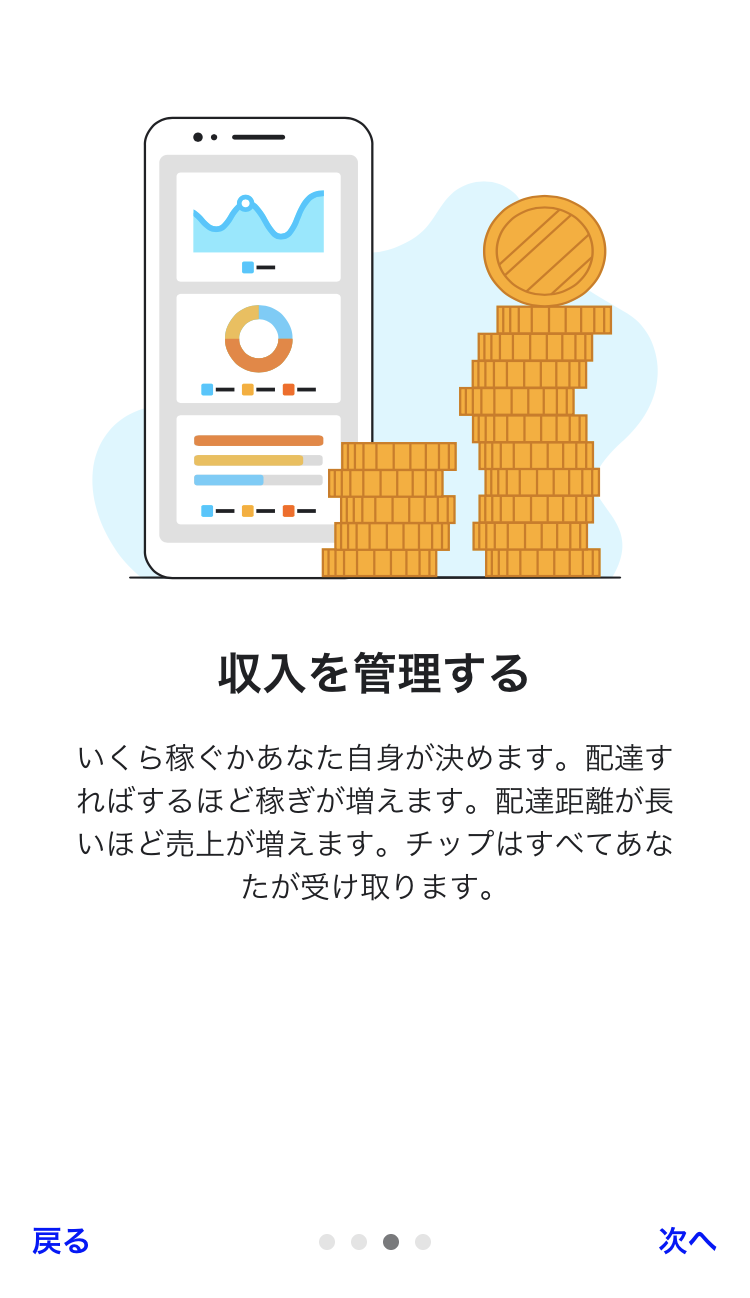Tap 次へ to continue
This screenshot has height=1298, width=750.
click(687, 1241)
